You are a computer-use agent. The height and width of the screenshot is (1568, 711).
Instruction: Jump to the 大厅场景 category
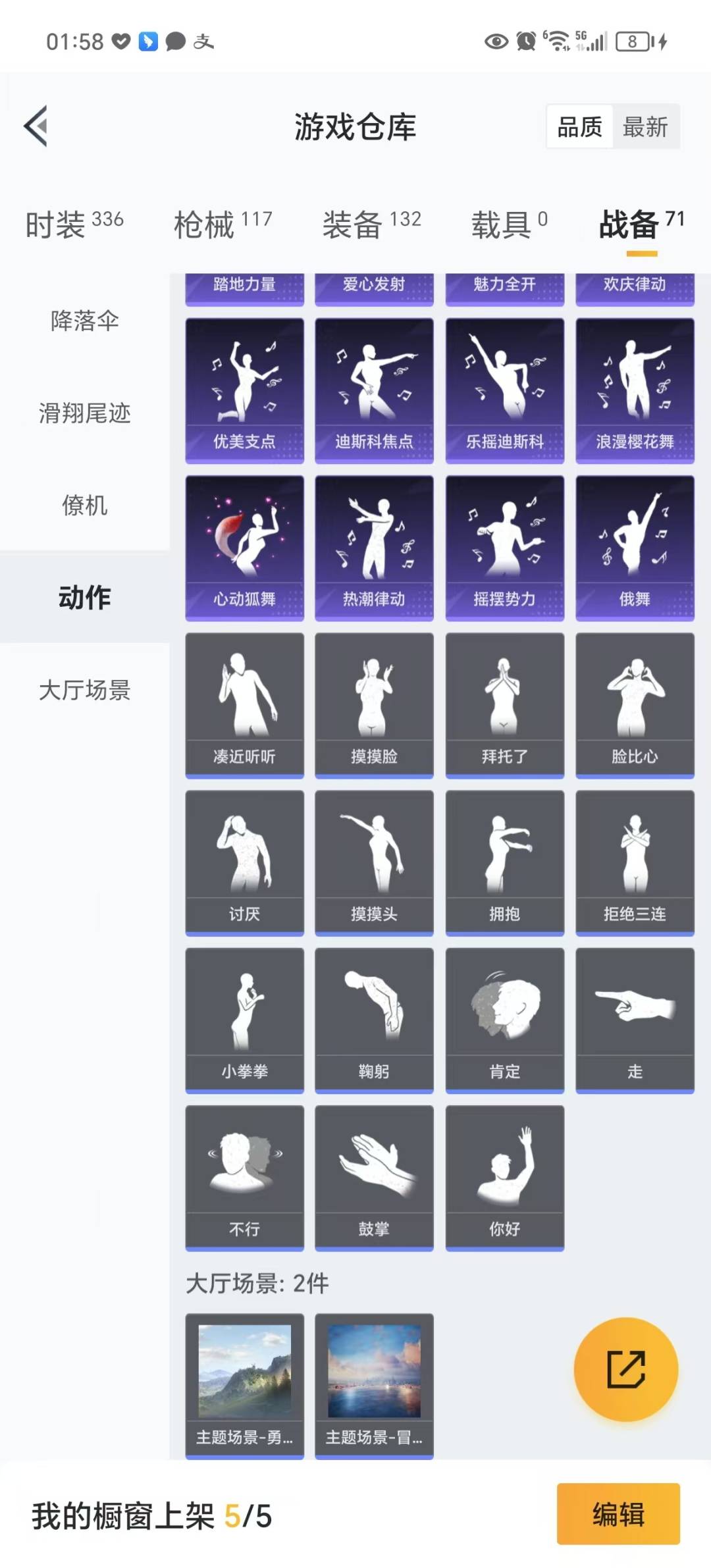[84, 690]
